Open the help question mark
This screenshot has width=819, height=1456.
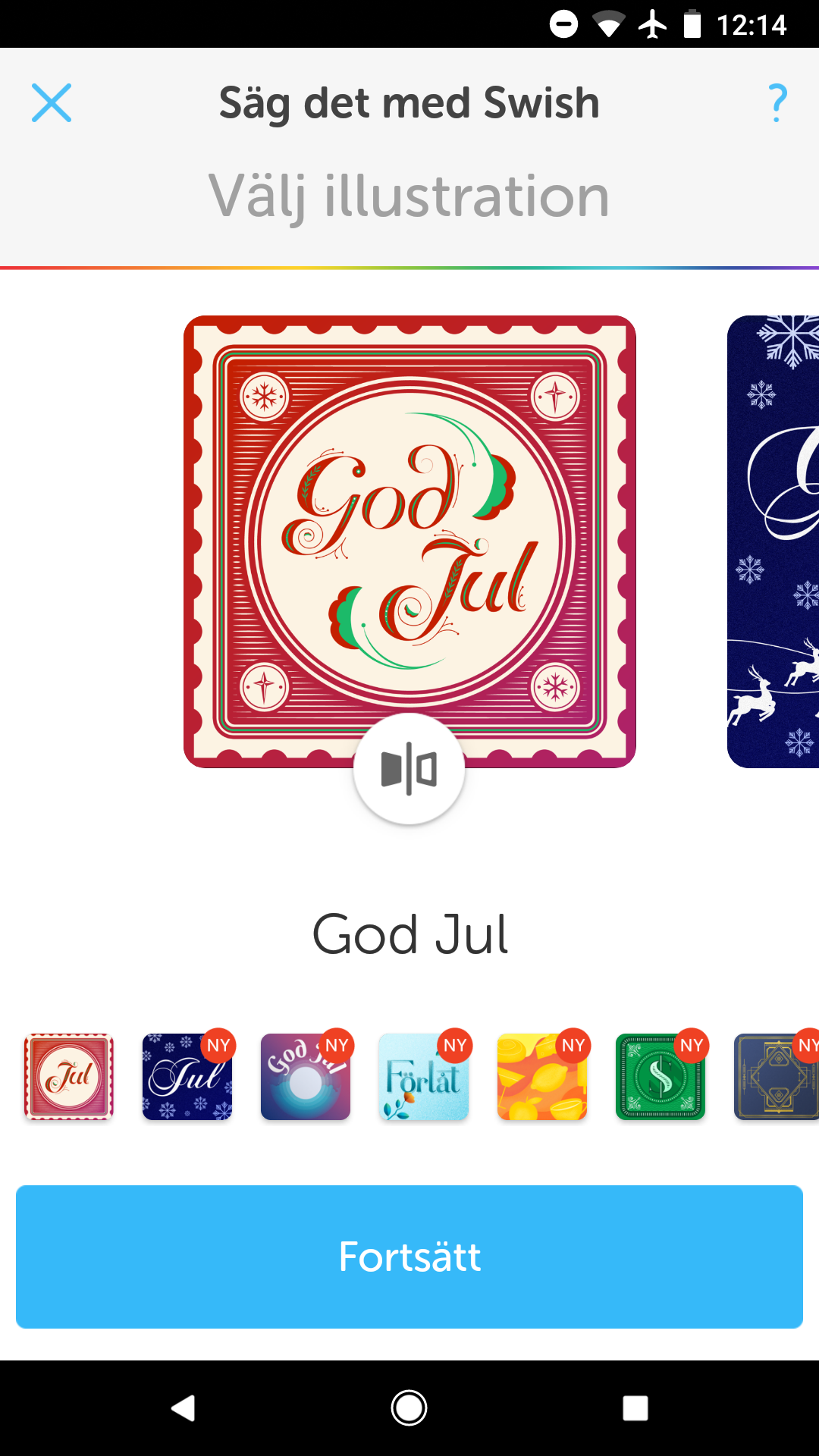pyautogui.click(x=777, y=103)
